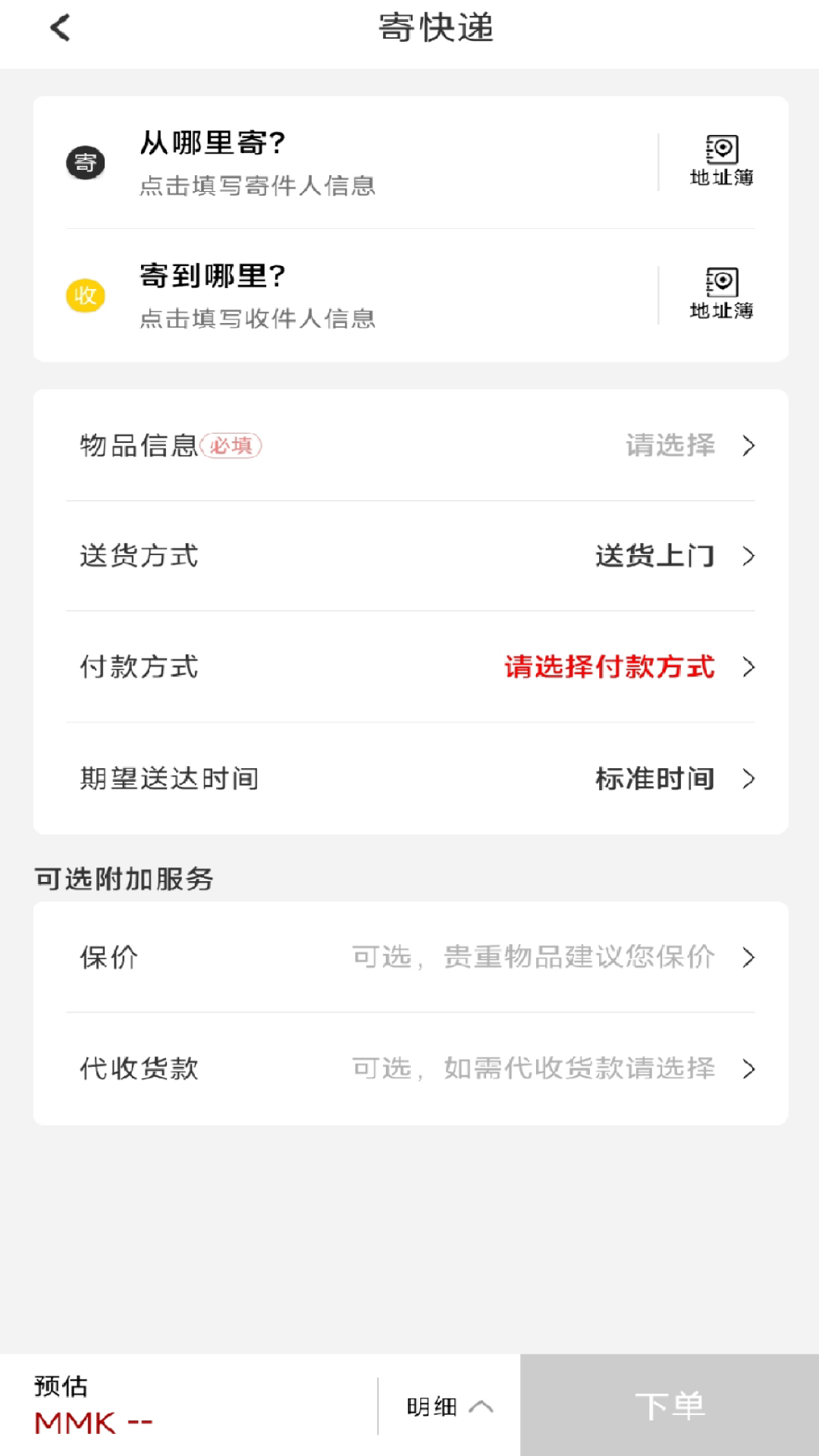Expand the 期望送达时间 time selector
Screen dimensions: 819x1456
749,778
